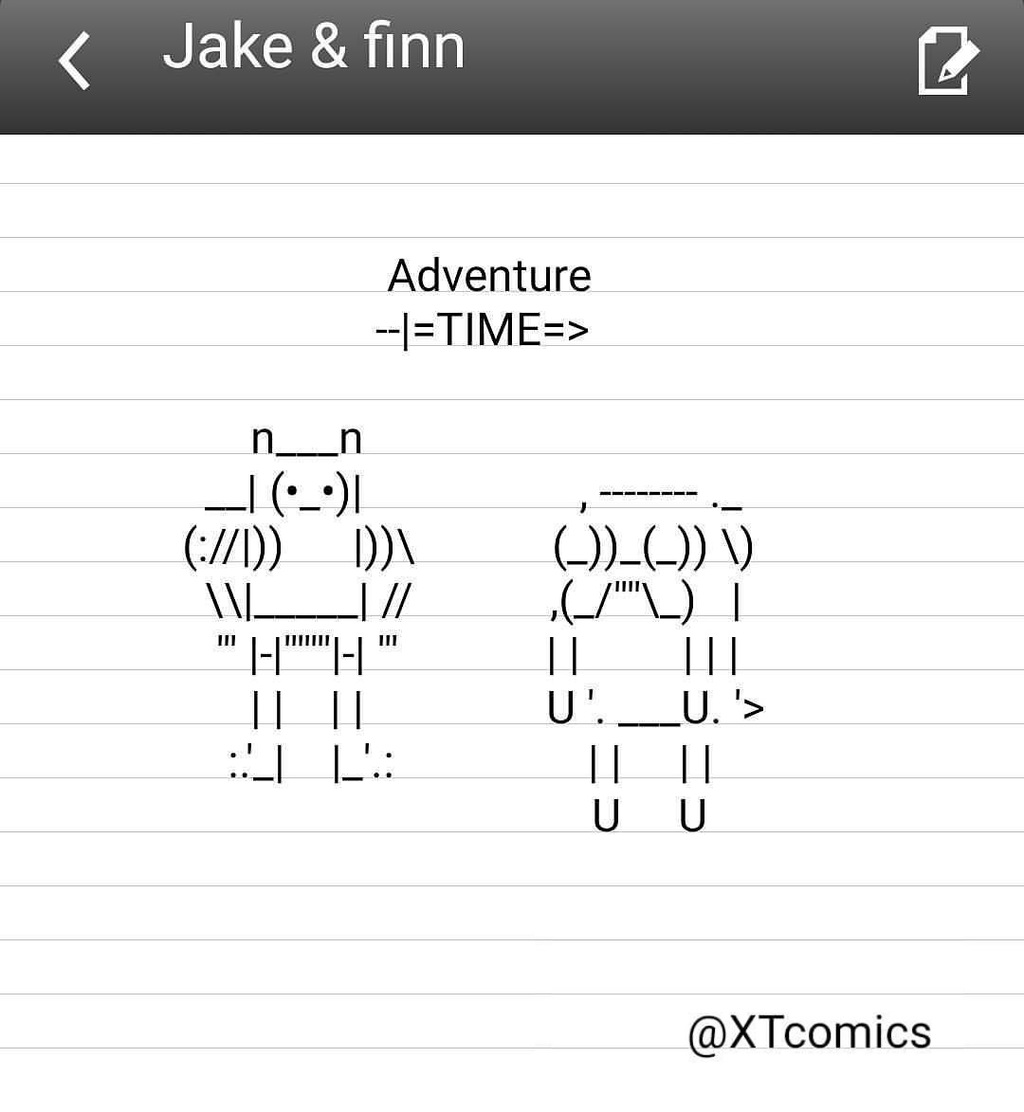Edit this note with the pencil icon
Image resolution: width=1024 pixels, height=1112 pixels.
pos(946,62)
